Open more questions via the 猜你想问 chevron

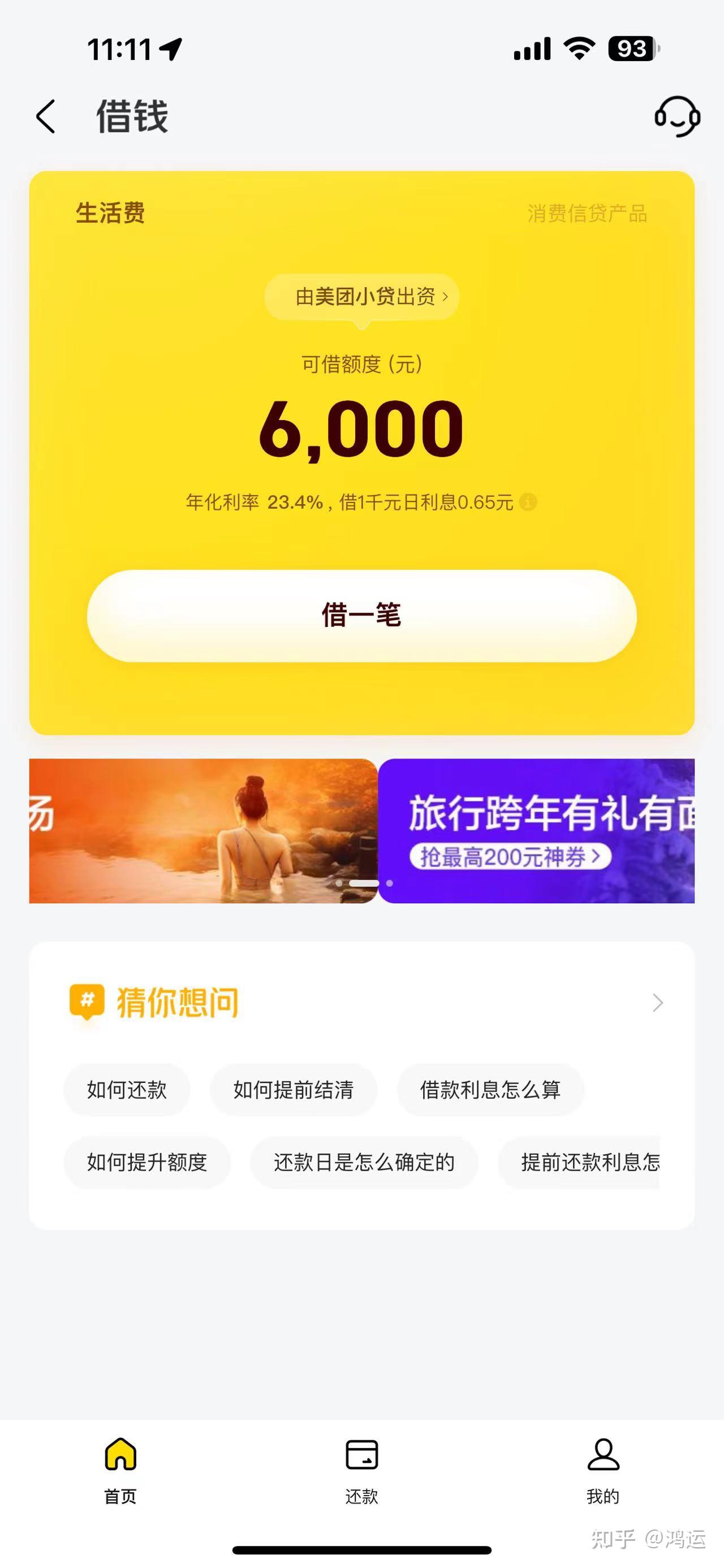[x=657, y=1003]
